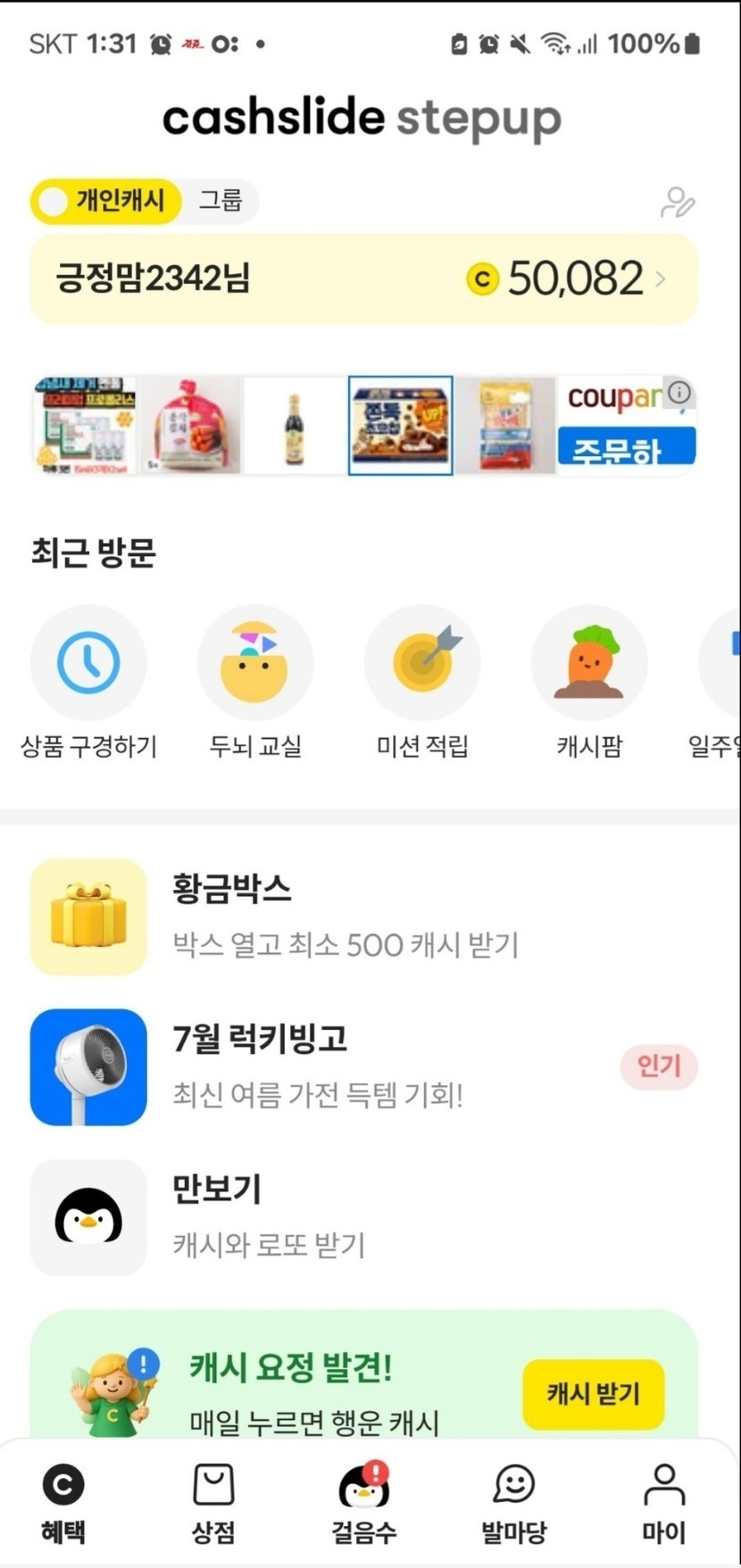
Task: Tap the Coupang 주문하기 ad button
Action: click(626, 448)
